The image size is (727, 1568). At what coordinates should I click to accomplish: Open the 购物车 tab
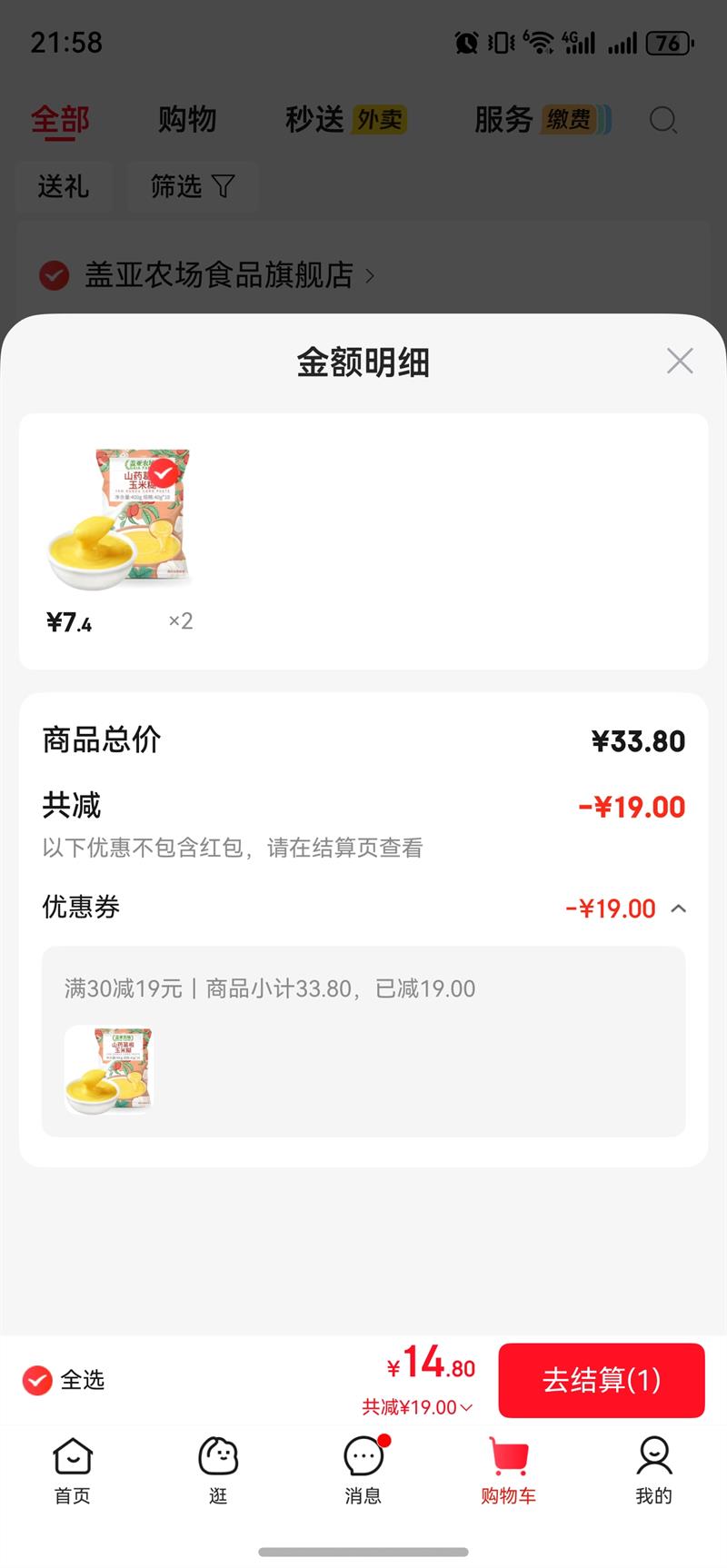pos(509,1471)
